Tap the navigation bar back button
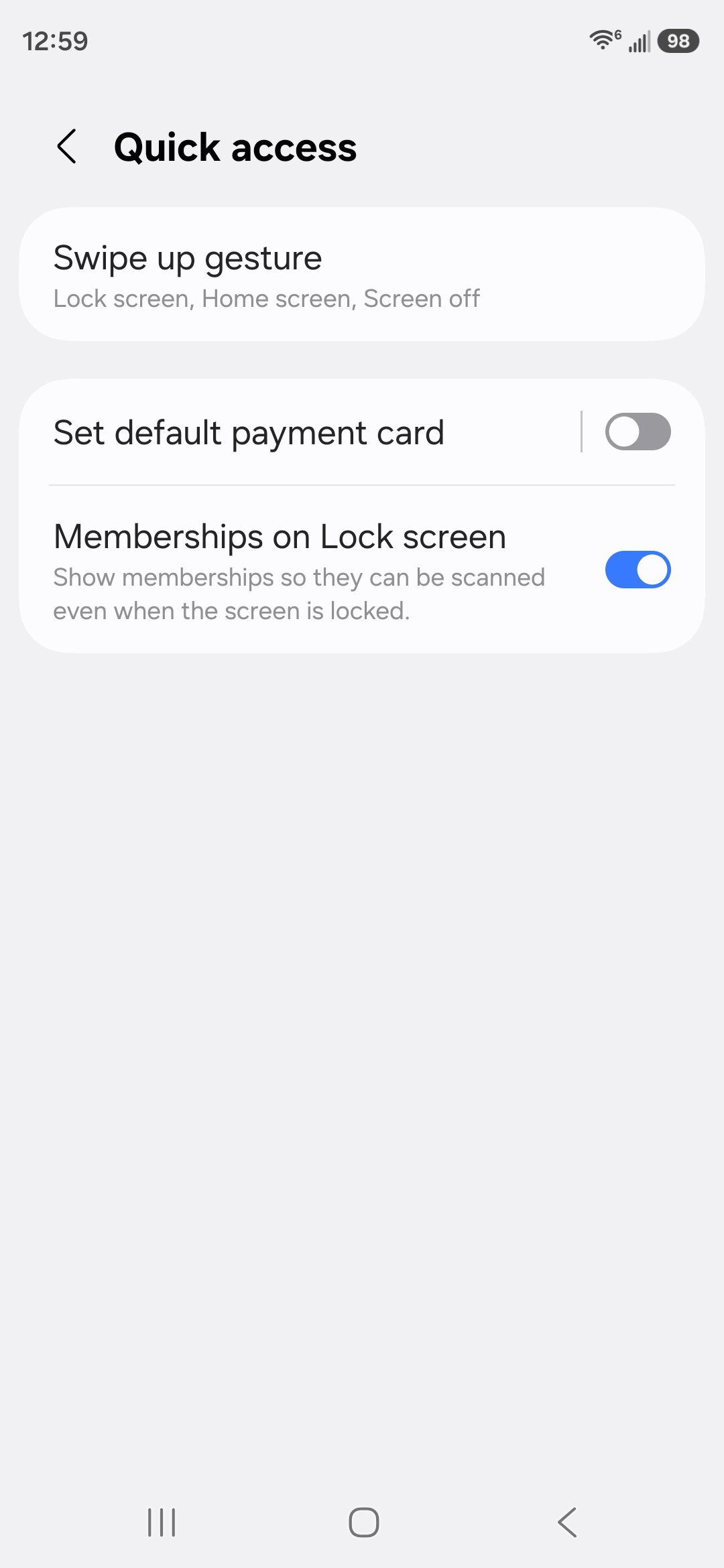The image size is (724, 1568). 566,1521
